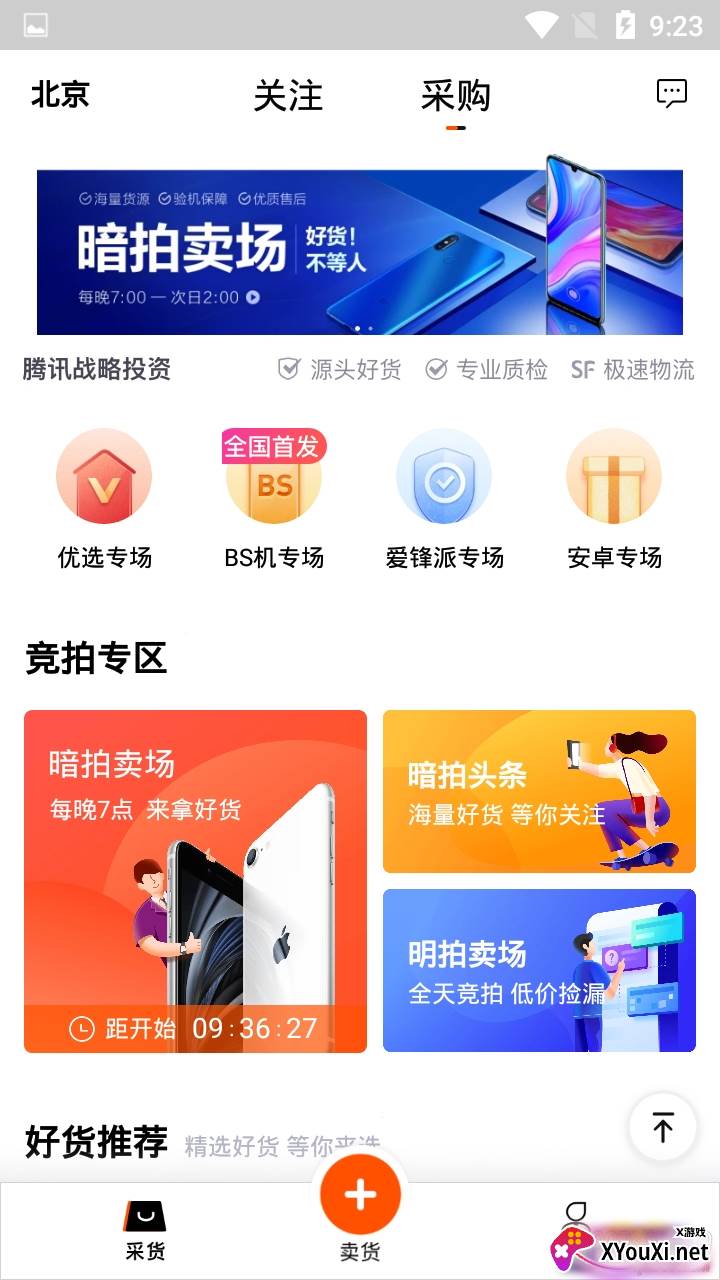The width and height of the screenshot is (720, 1280).
Task: Tap the back-to-top arrow button
Action: 662,1127
